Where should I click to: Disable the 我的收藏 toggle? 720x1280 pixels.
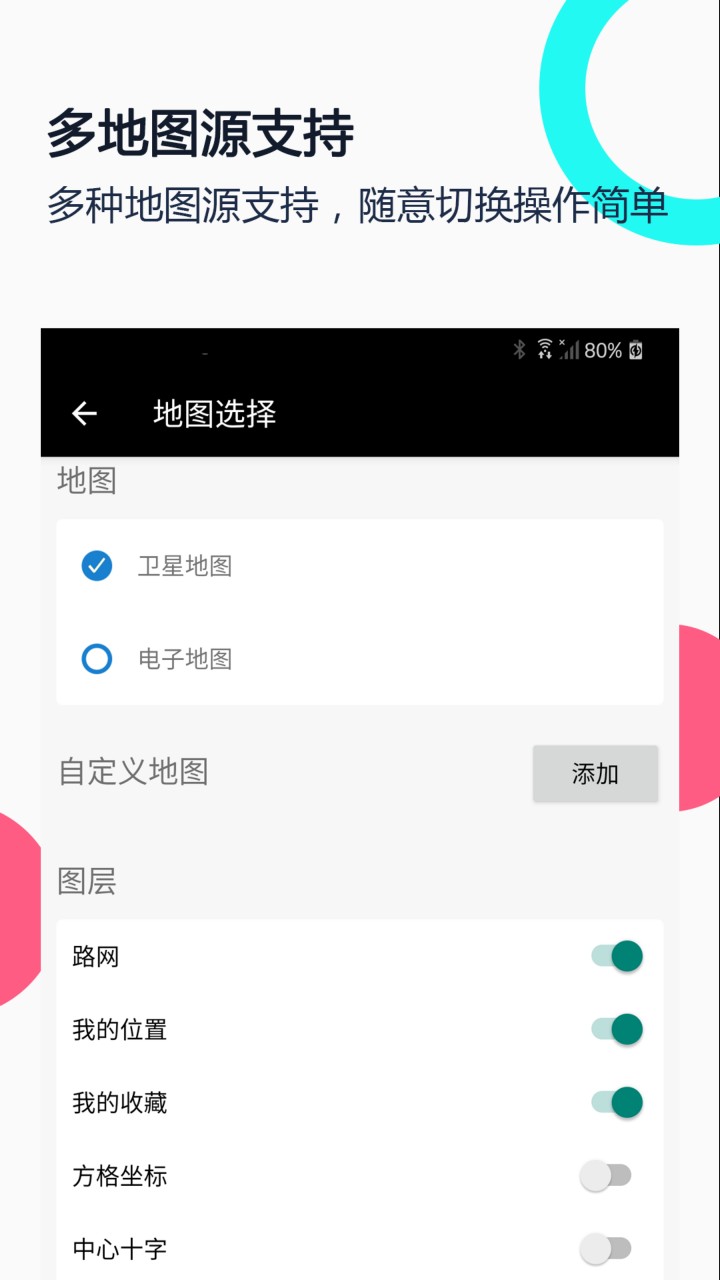click(x=617, y=1102)
